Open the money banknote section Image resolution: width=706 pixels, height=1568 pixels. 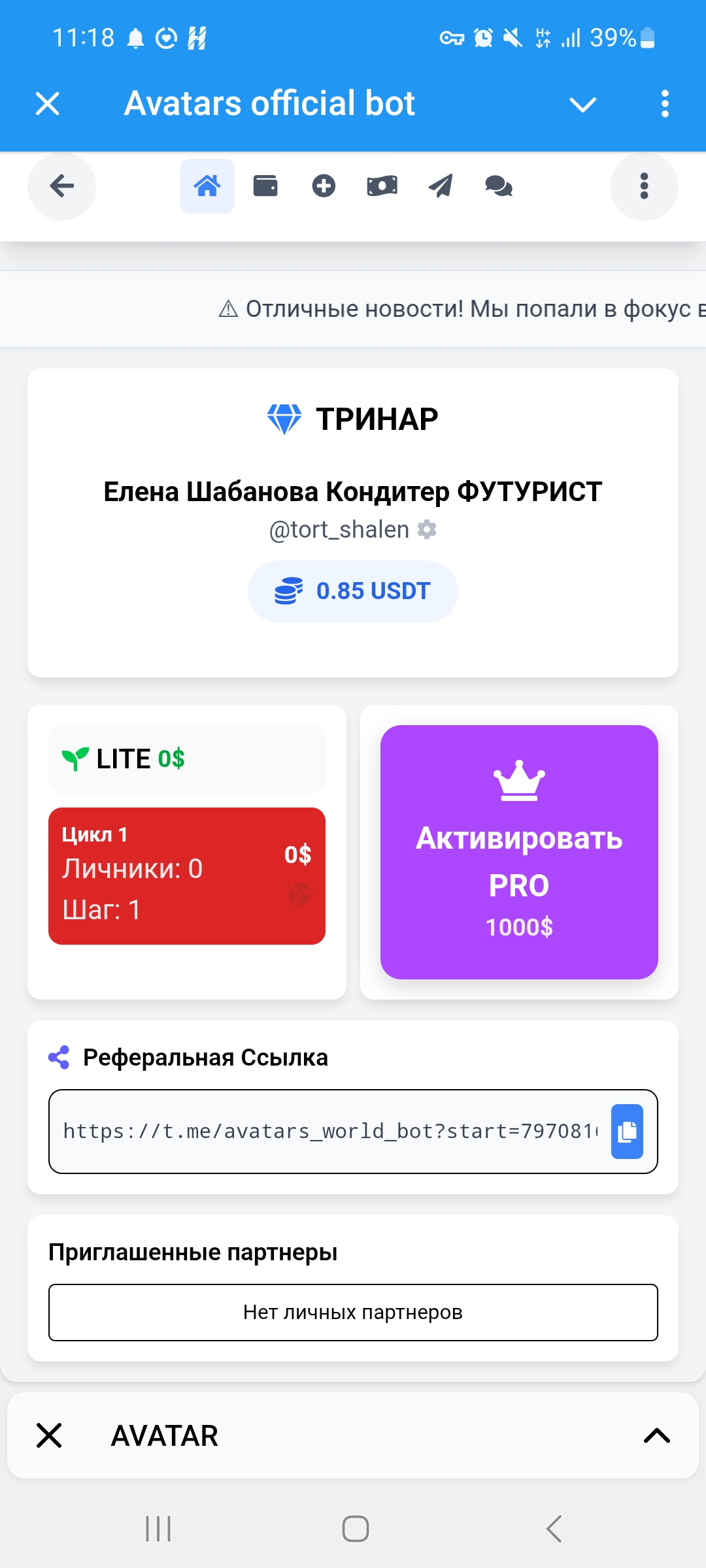pyautogui.click(x=382, y=186)
